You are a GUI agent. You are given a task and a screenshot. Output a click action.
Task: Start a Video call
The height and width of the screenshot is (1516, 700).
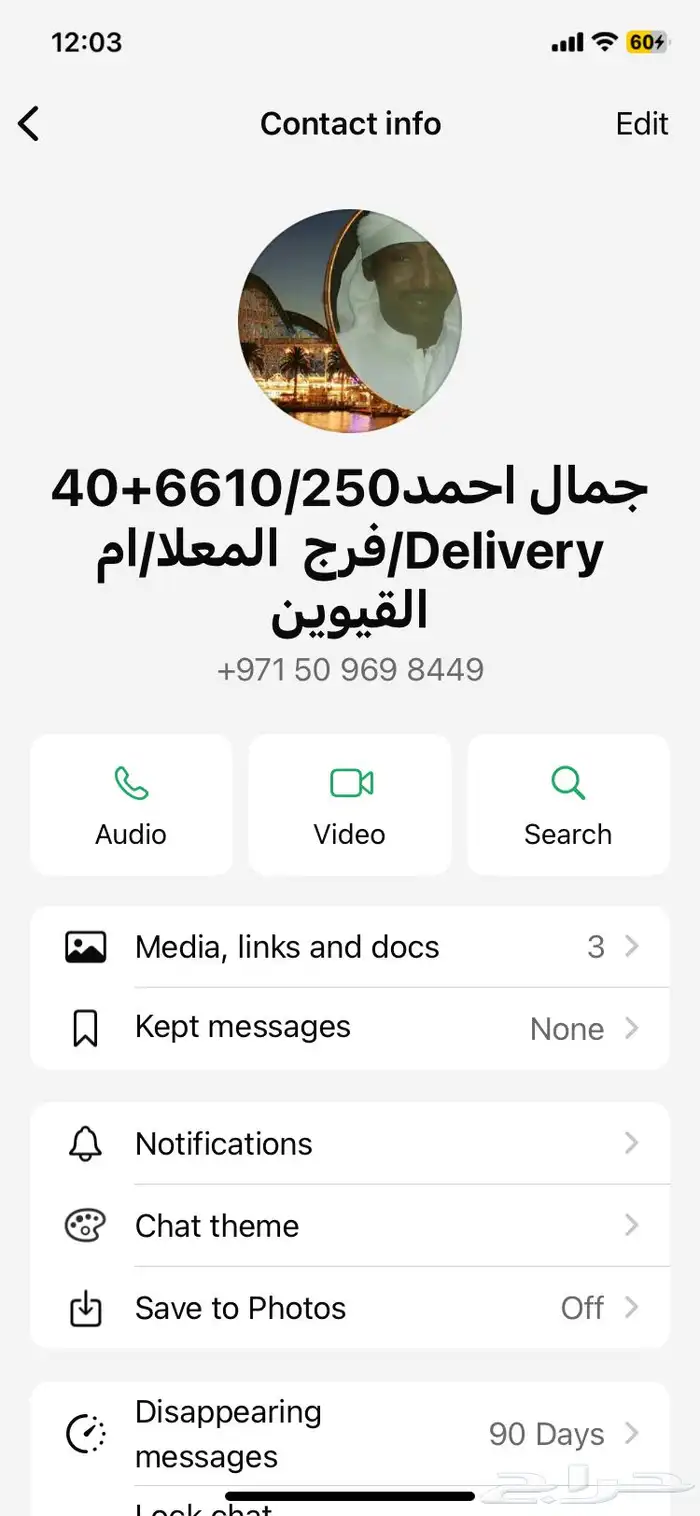(350, 805)
